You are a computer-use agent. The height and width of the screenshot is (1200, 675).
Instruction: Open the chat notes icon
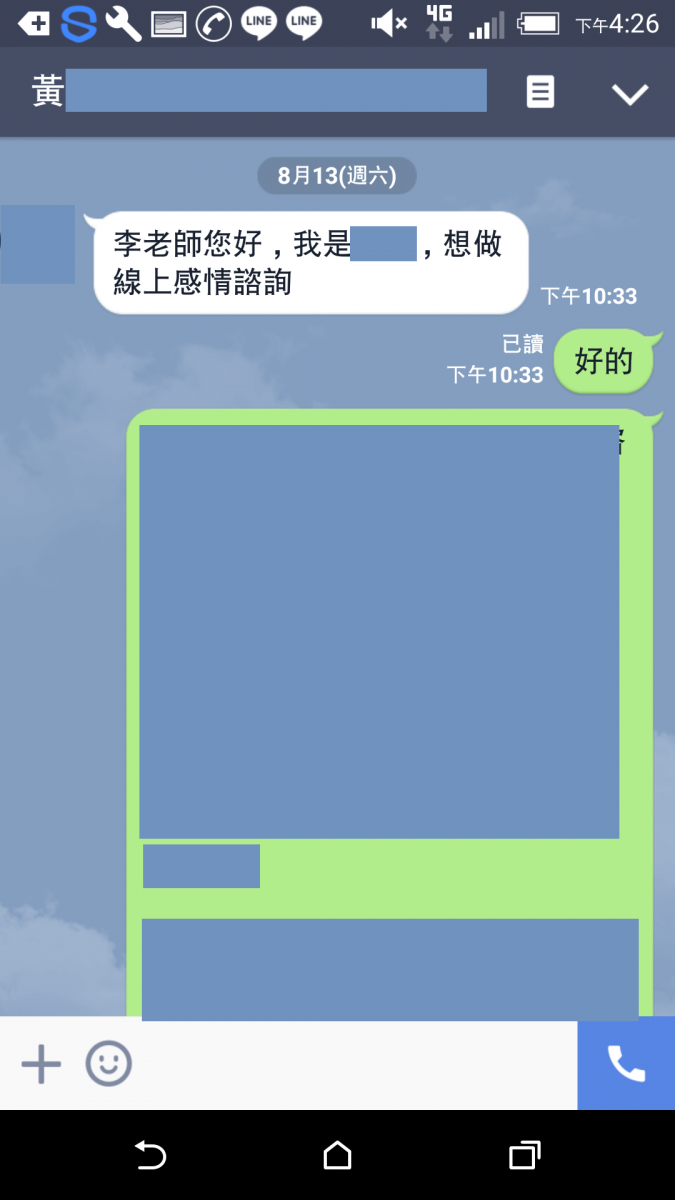pos(540,93)
